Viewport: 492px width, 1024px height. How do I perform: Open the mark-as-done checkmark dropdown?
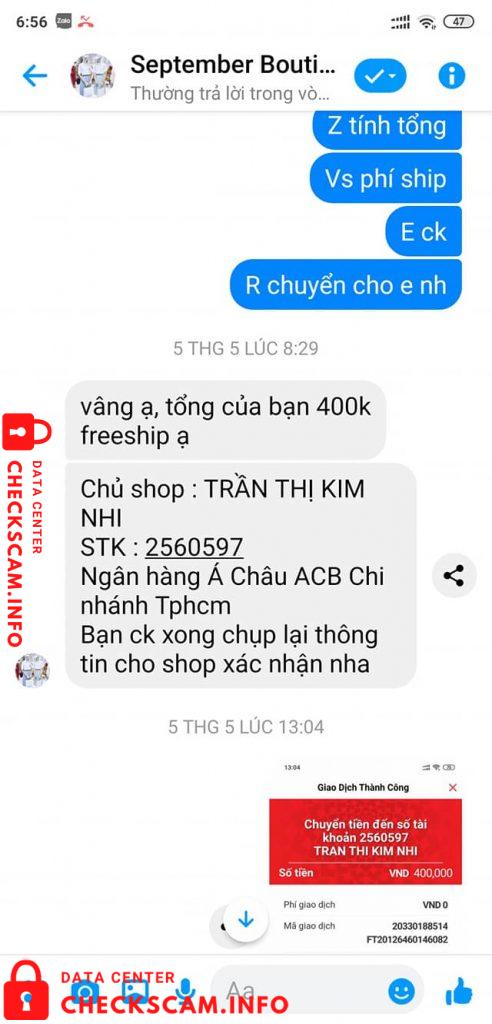coord(380,77)
